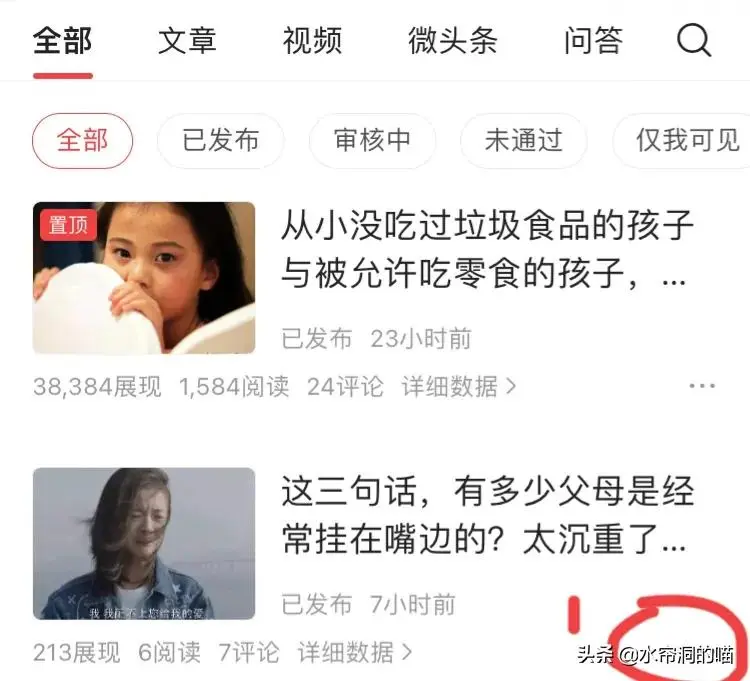This screenshot has height=681, width=750.
Task: Open the search magnifier icon
Action: [693, 41]
